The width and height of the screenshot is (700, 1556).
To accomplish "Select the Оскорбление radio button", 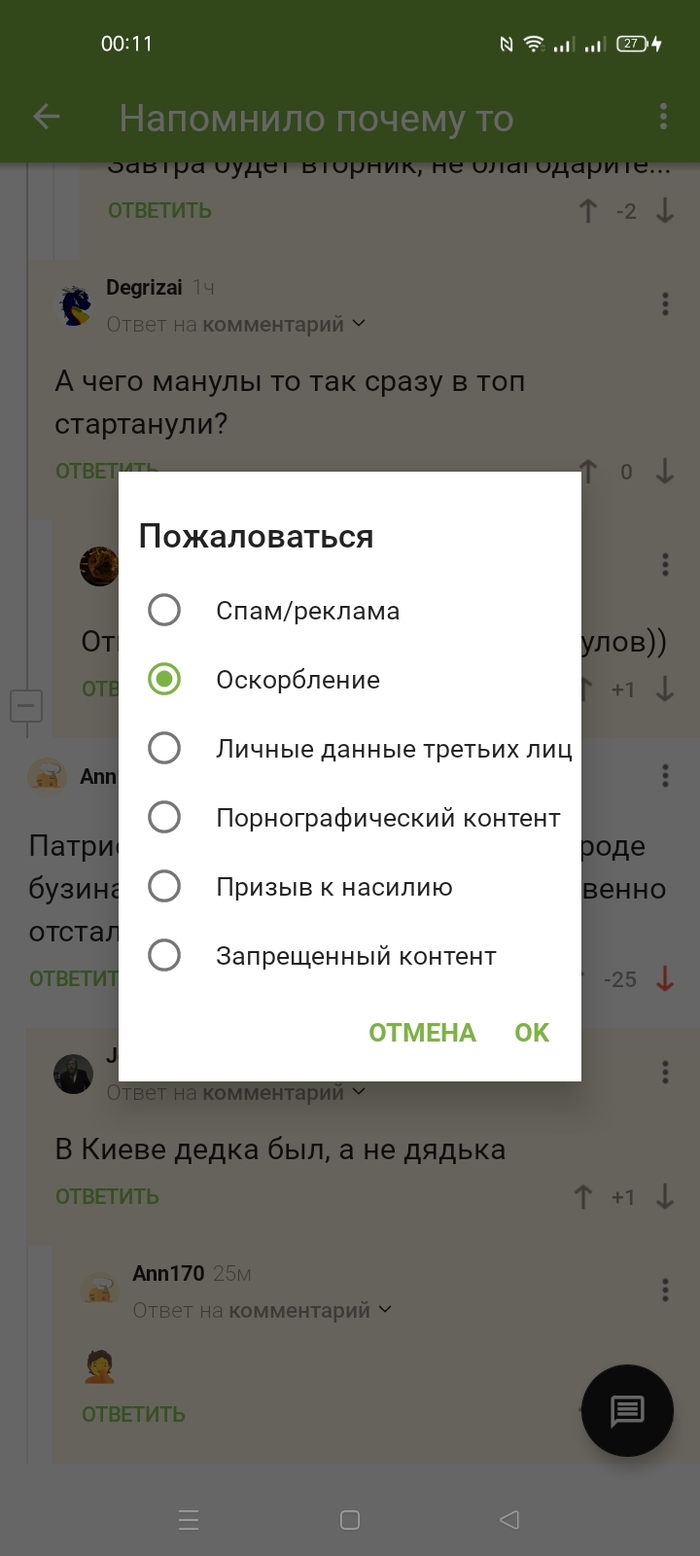I will pos(164,680).
